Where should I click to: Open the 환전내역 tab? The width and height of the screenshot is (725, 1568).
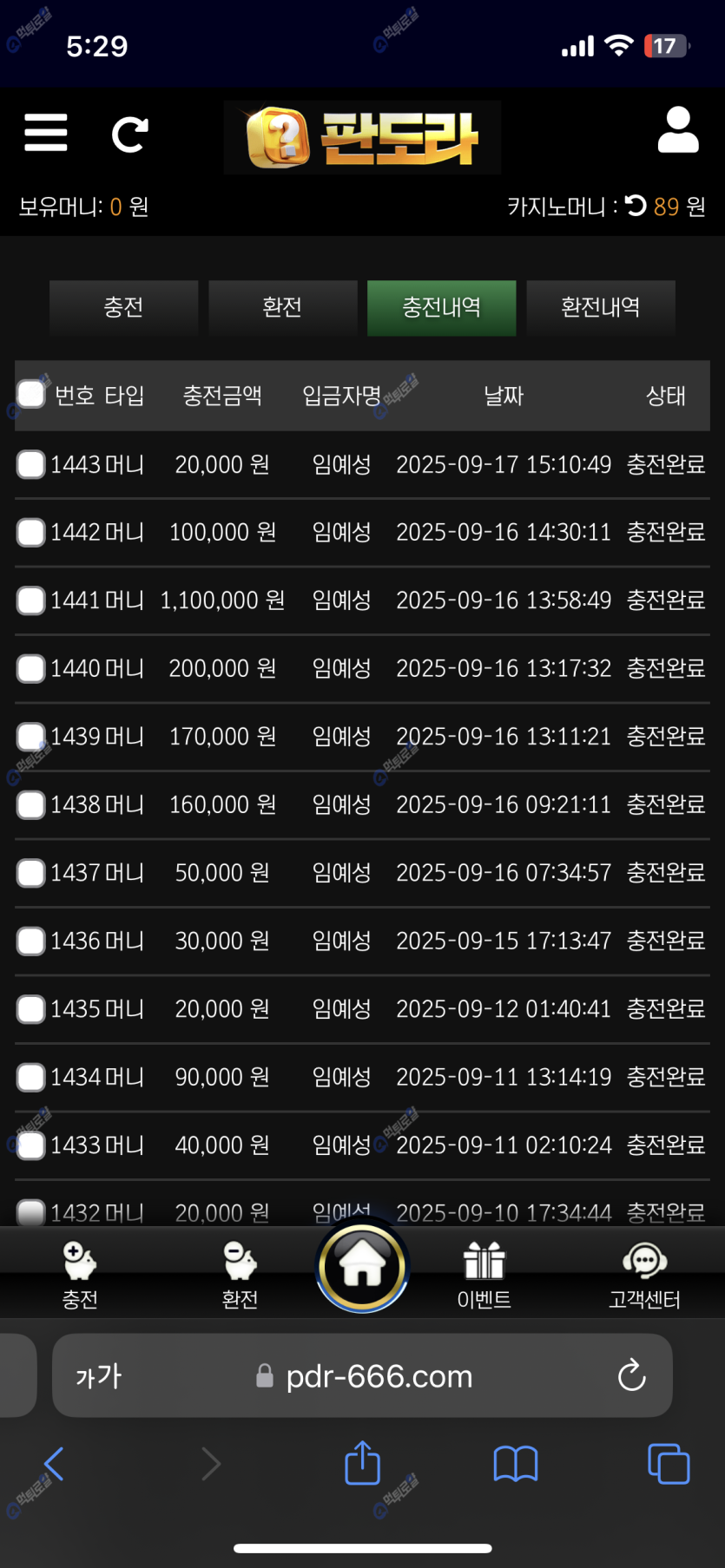pyautogui.click(x=600, y=307)
